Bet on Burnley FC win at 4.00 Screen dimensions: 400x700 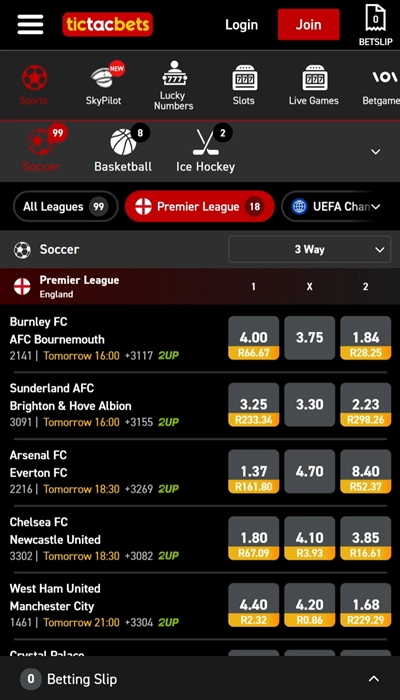pos(254,338)
